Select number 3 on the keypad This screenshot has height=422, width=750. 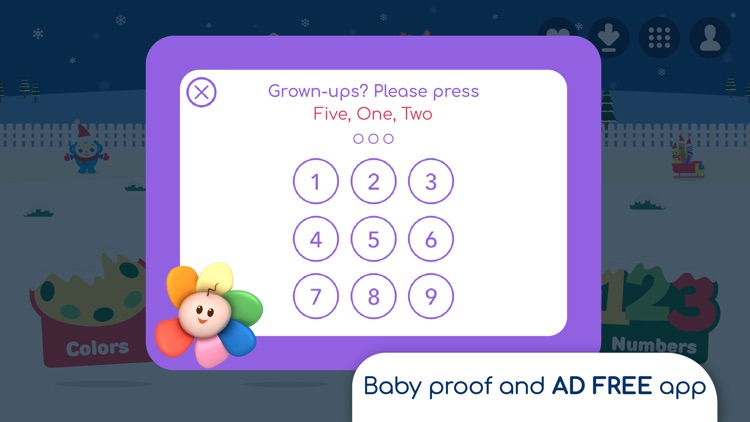pos(431,182)
